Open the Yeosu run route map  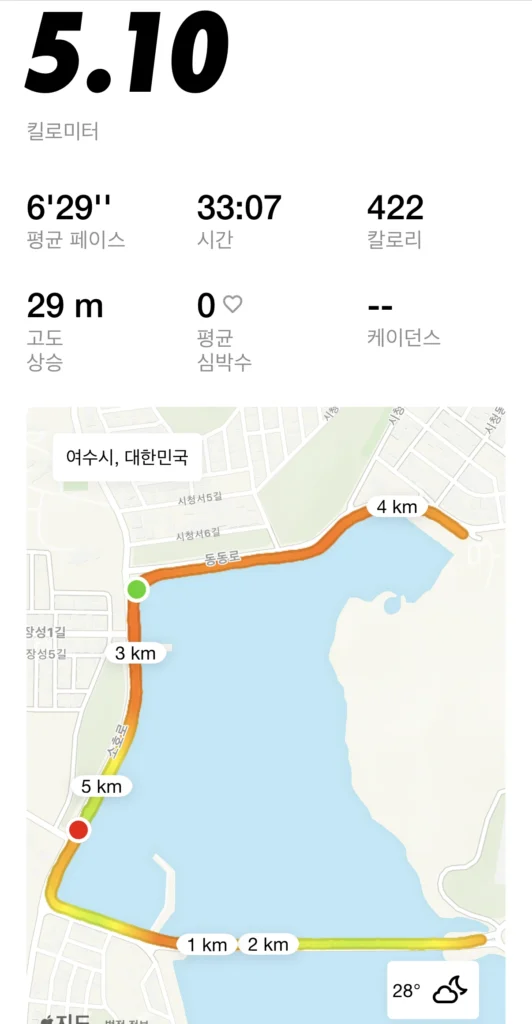266,715
